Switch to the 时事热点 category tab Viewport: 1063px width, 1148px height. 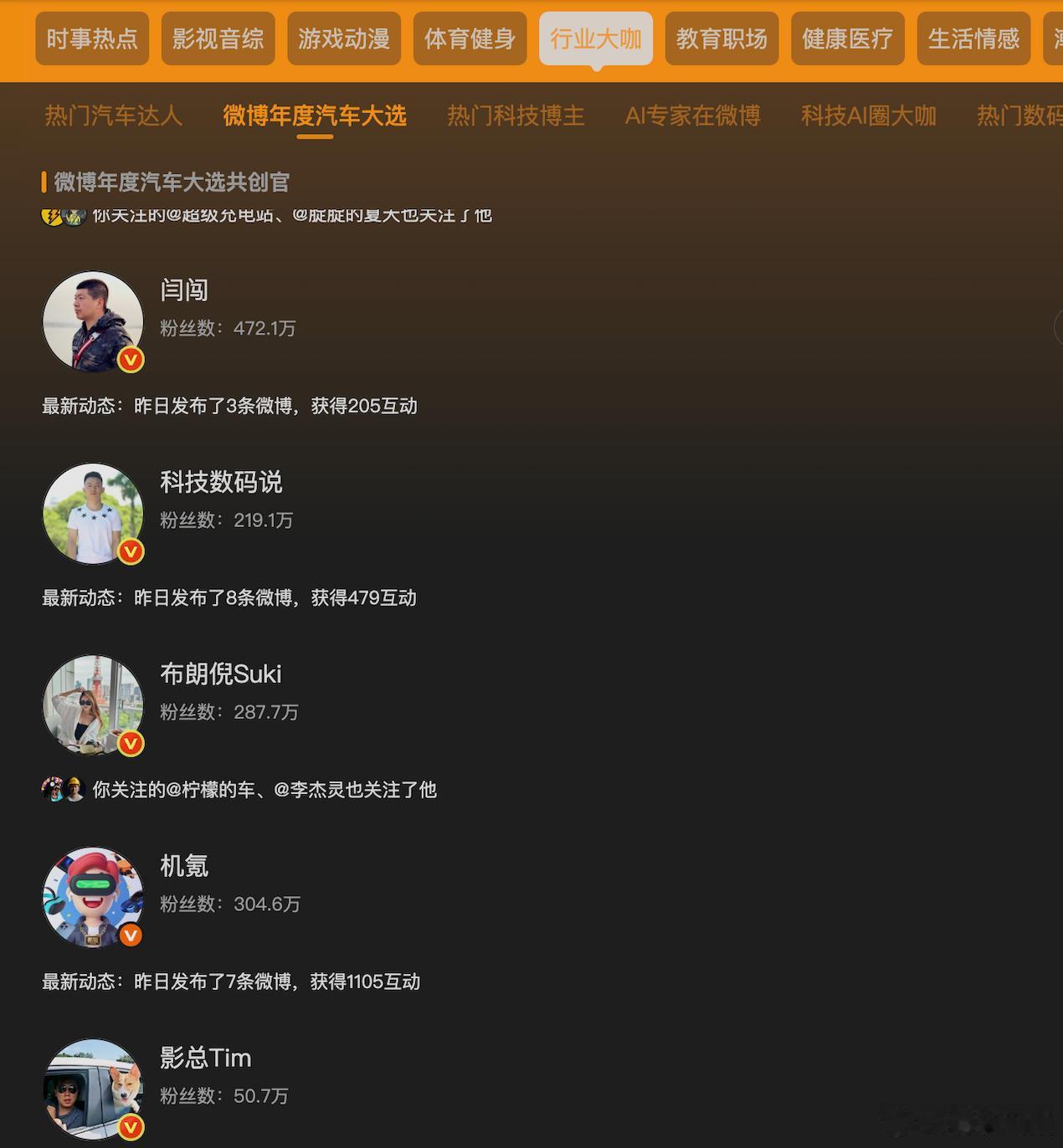point(92,38)
